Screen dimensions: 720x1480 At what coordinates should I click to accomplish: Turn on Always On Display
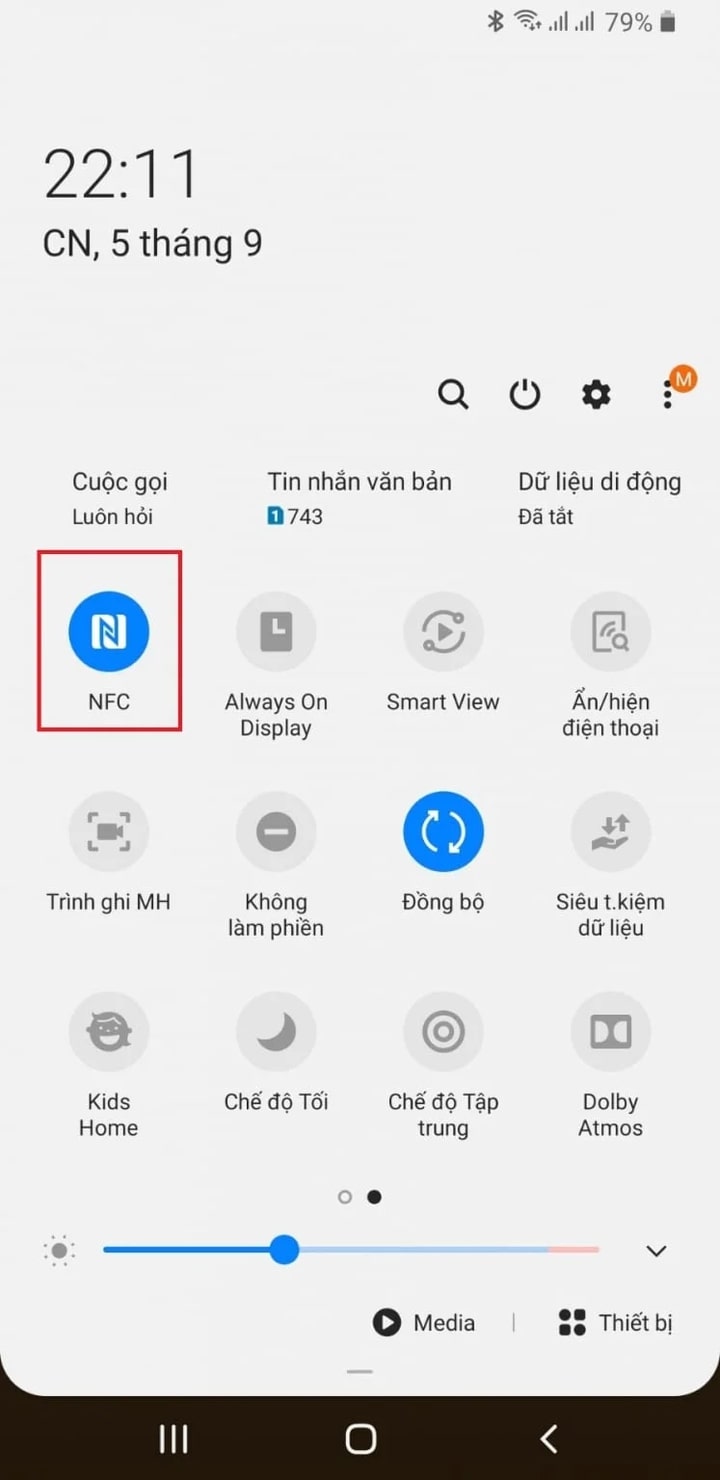276,630
